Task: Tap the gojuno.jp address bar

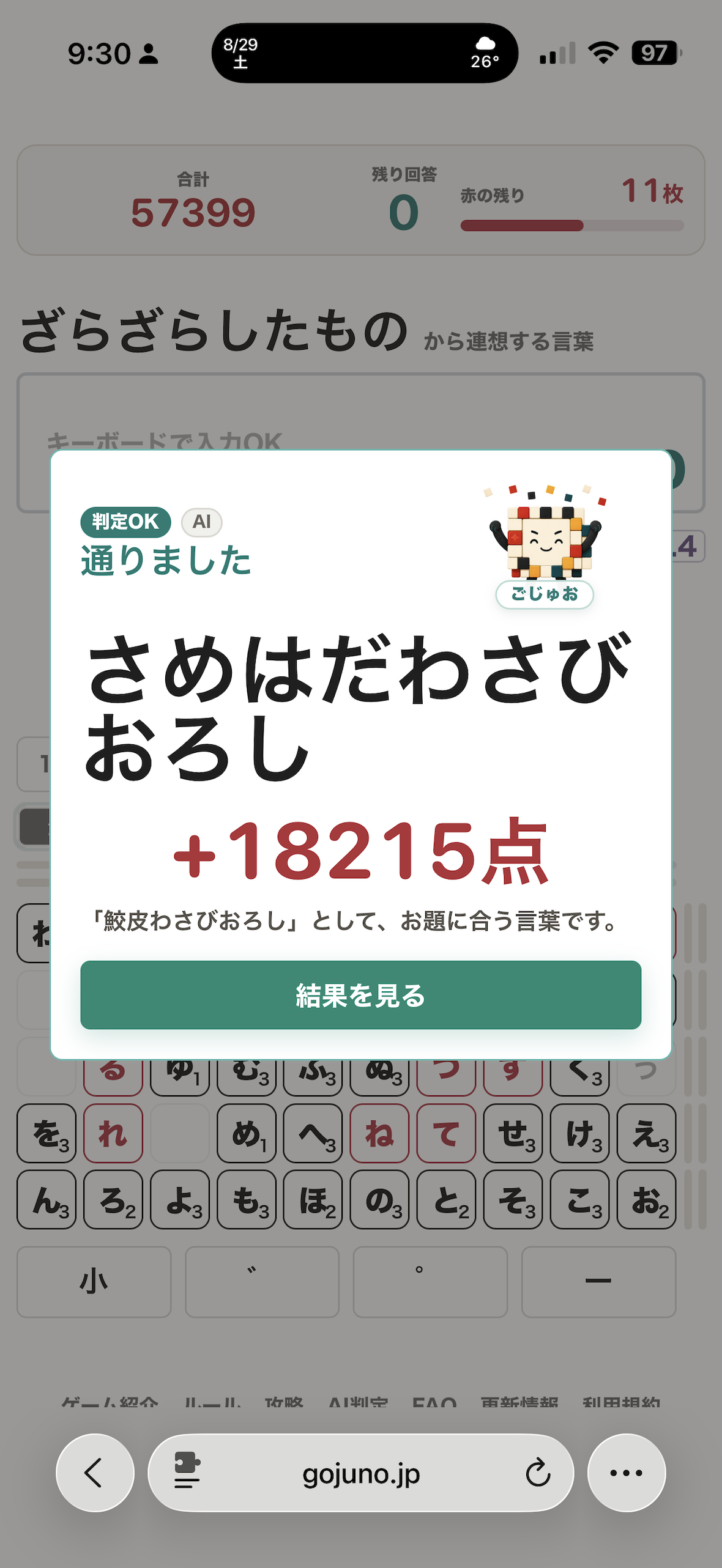Action: [361, 1473]
